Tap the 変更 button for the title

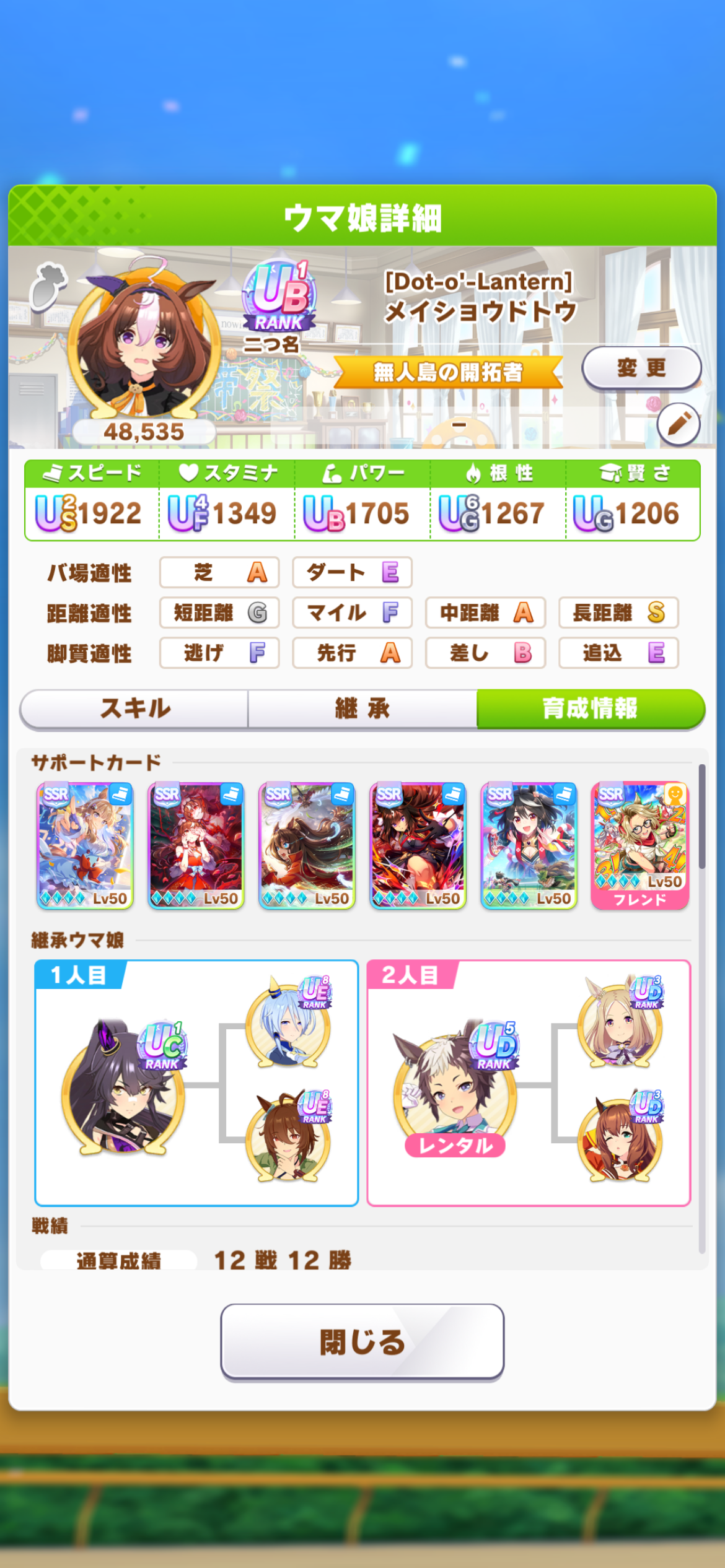coord(641,368)
